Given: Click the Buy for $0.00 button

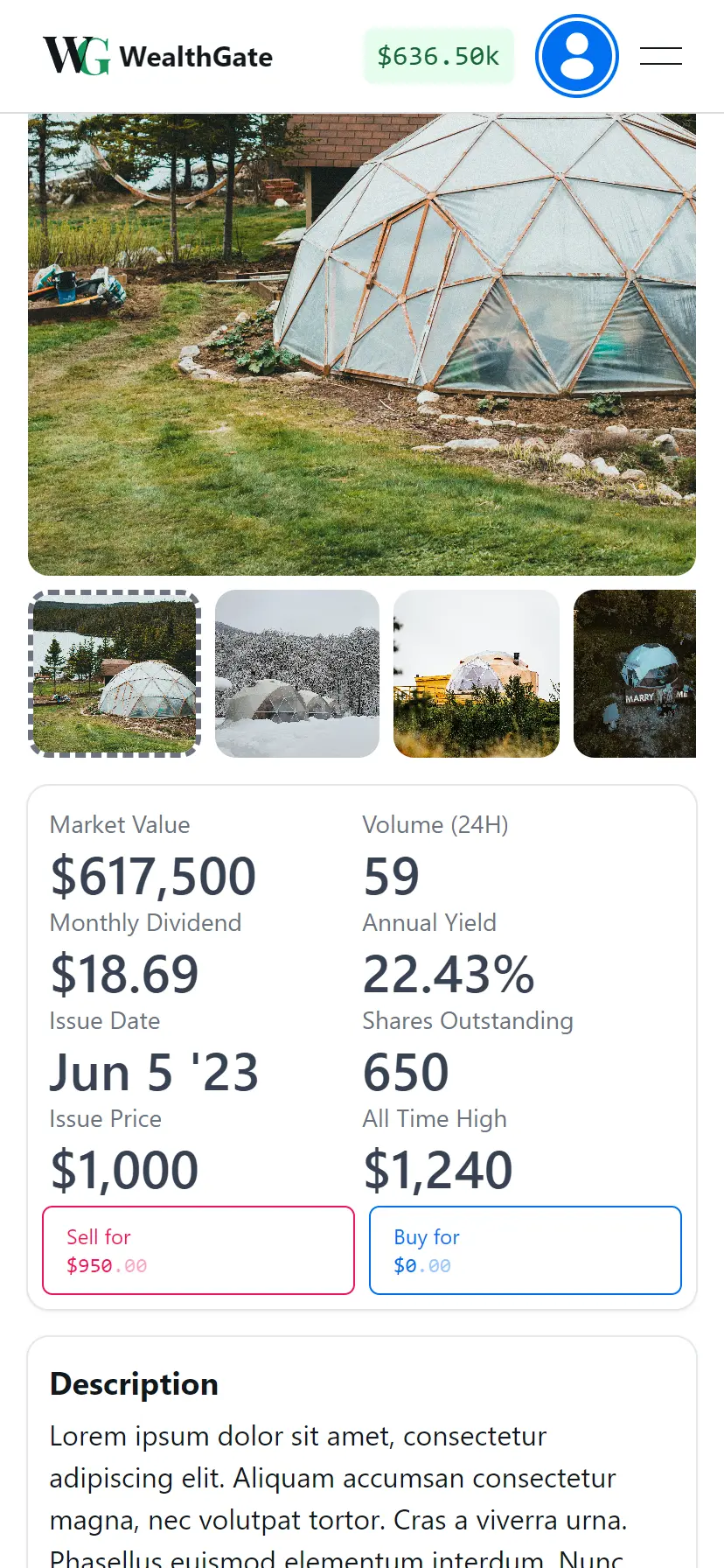Looking at the screenshot, I should click(x=525, y=1249).
